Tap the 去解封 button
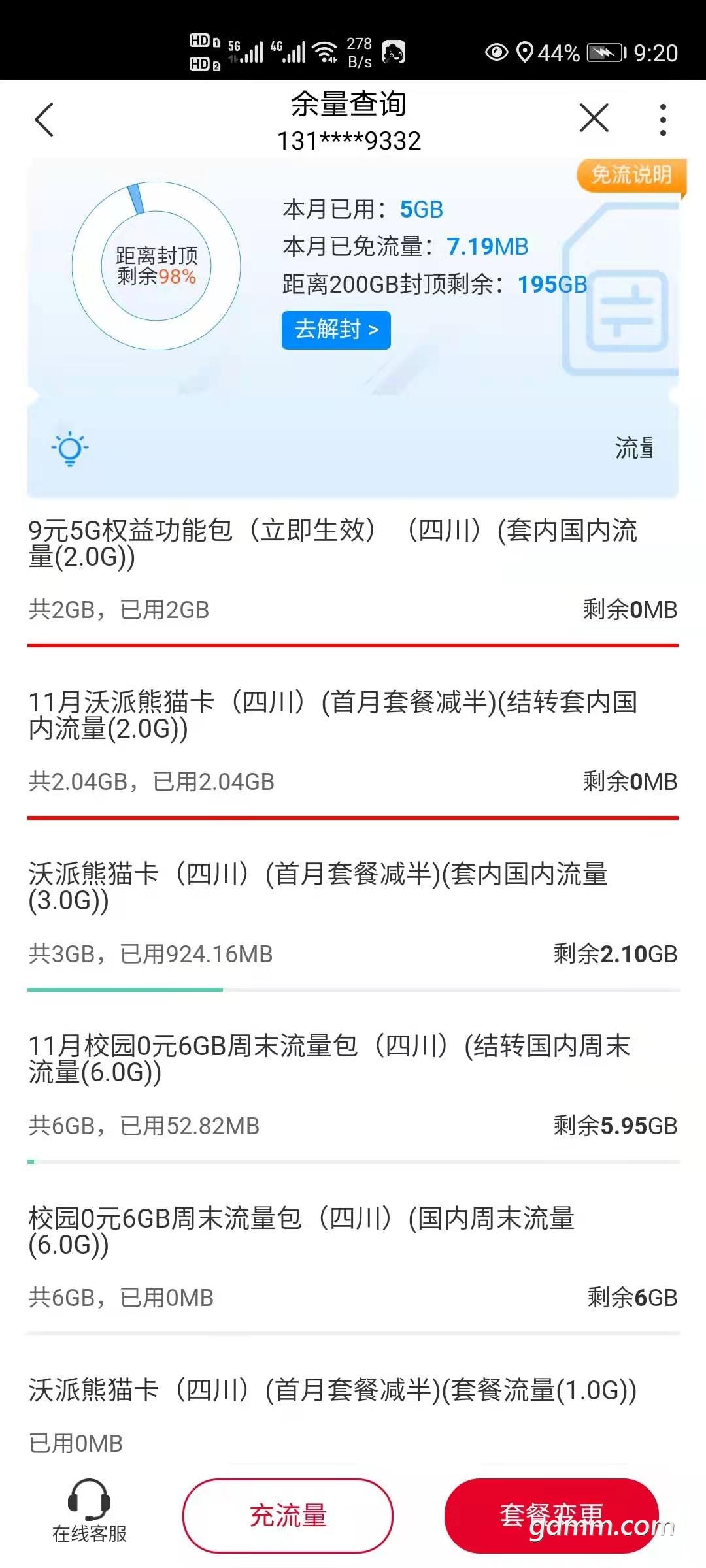Viewport: 706px width, 1568px height. point(336,330)
